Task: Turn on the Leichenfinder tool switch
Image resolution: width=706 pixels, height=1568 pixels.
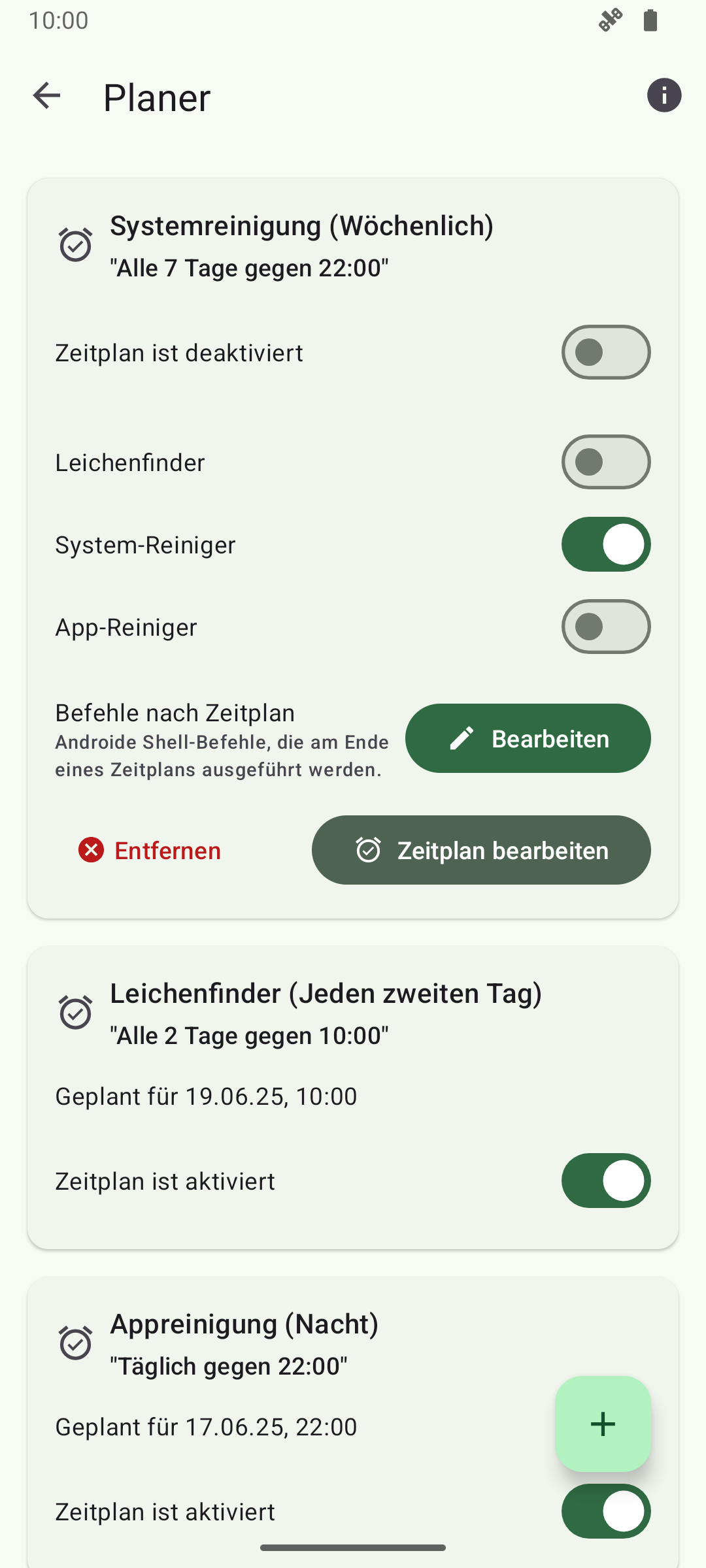Action: pos(605,462)
